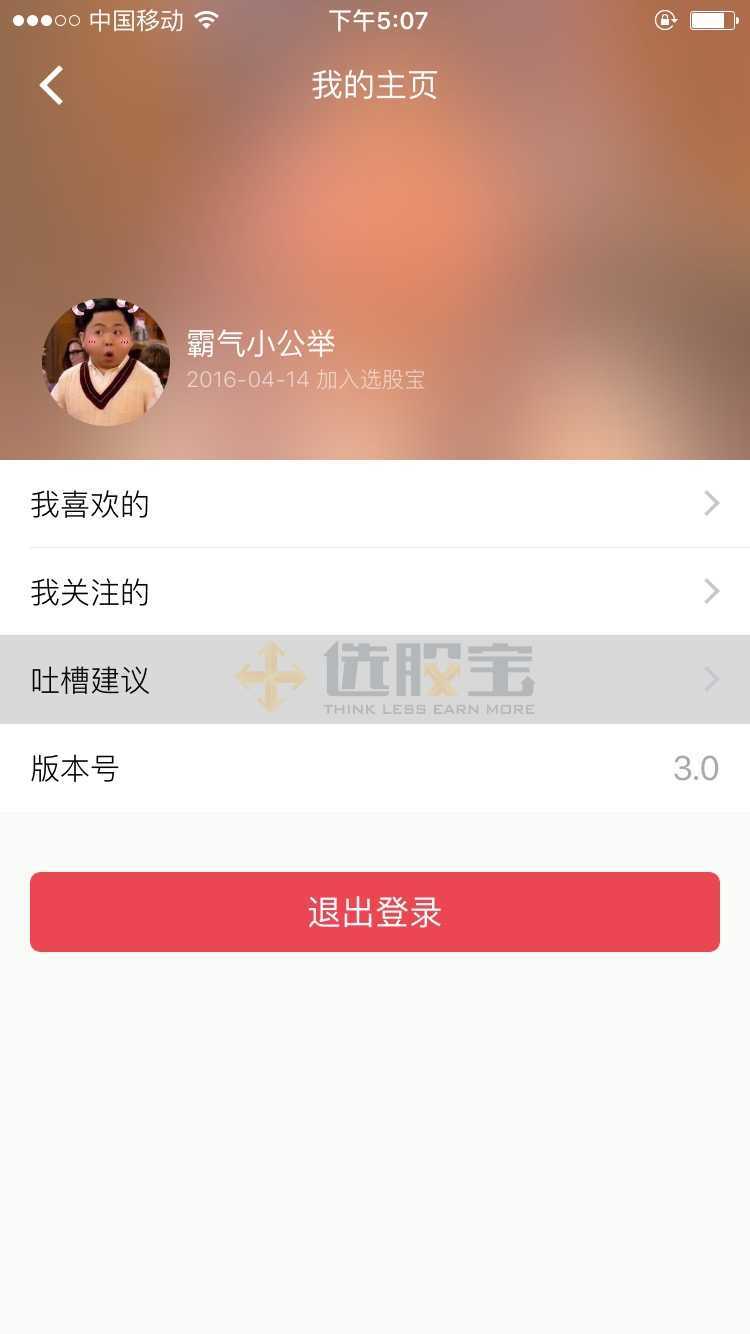Open 吐槽建议 feedback page
This screenshot has height=1334, width=750.
[375, 680]
